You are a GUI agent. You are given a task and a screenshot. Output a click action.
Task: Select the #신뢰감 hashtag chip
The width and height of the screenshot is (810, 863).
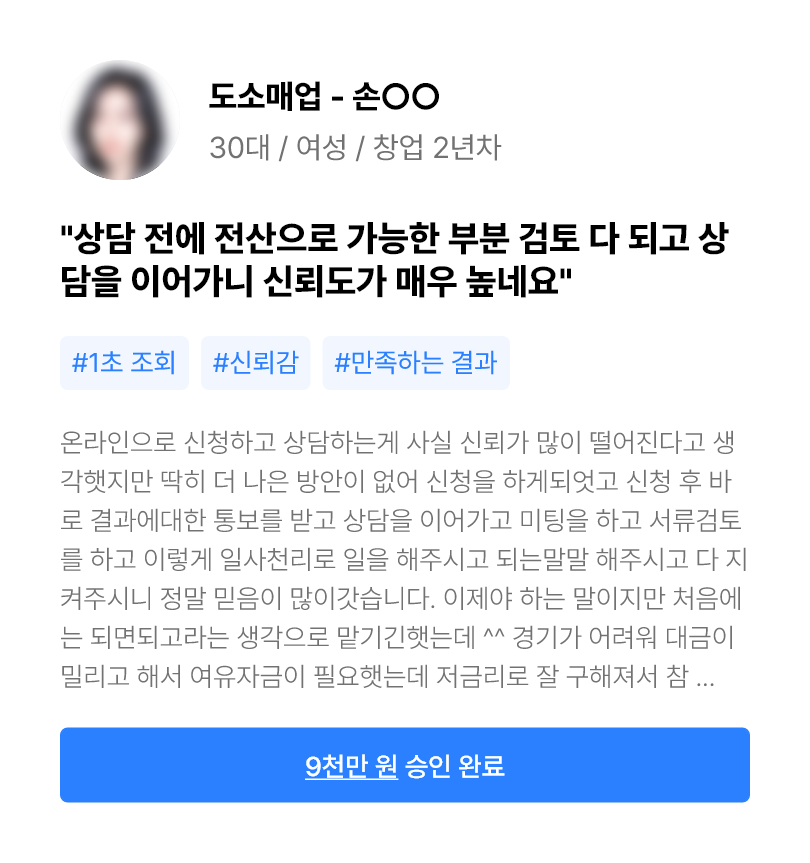[255, 363]
